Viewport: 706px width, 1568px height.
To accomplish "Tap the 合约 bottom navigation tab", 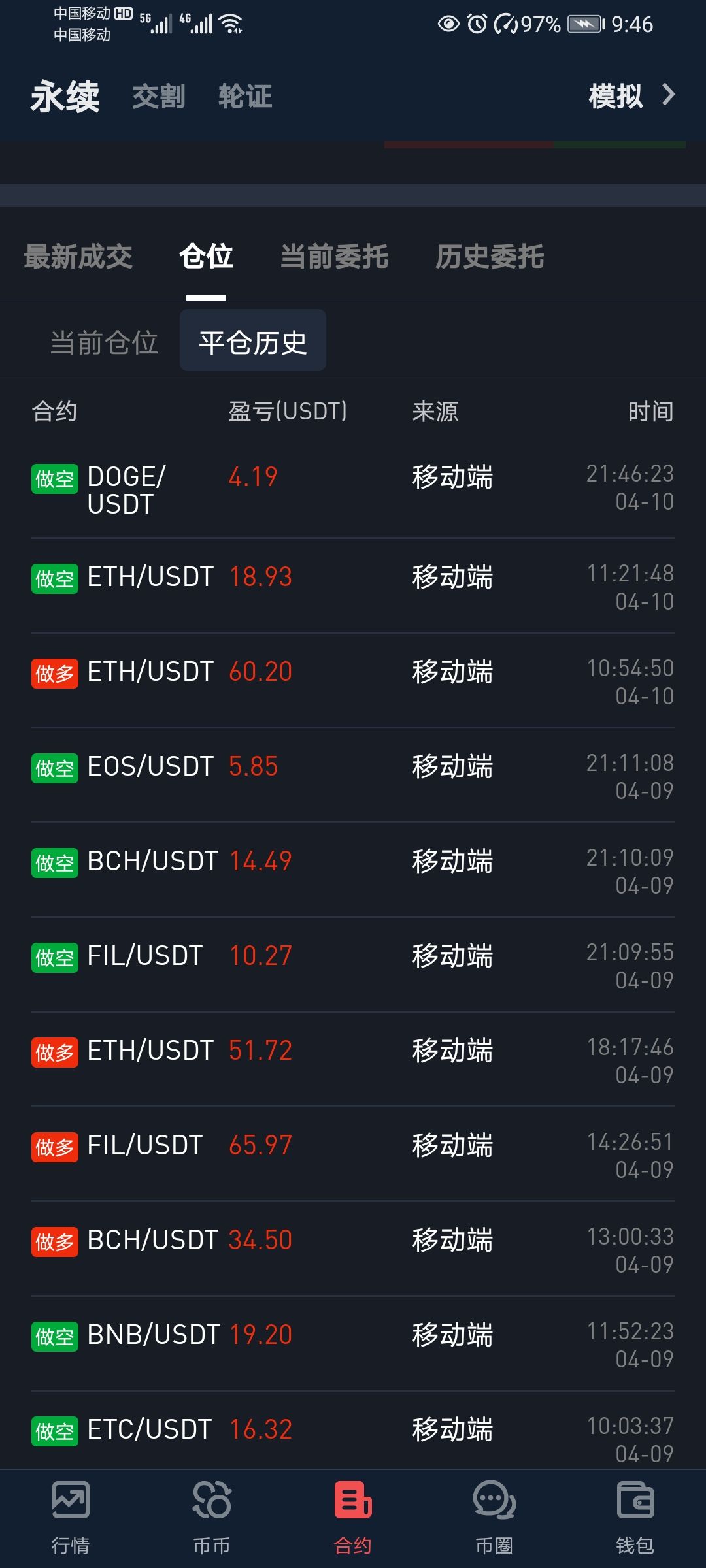I will pos(353,1518).
